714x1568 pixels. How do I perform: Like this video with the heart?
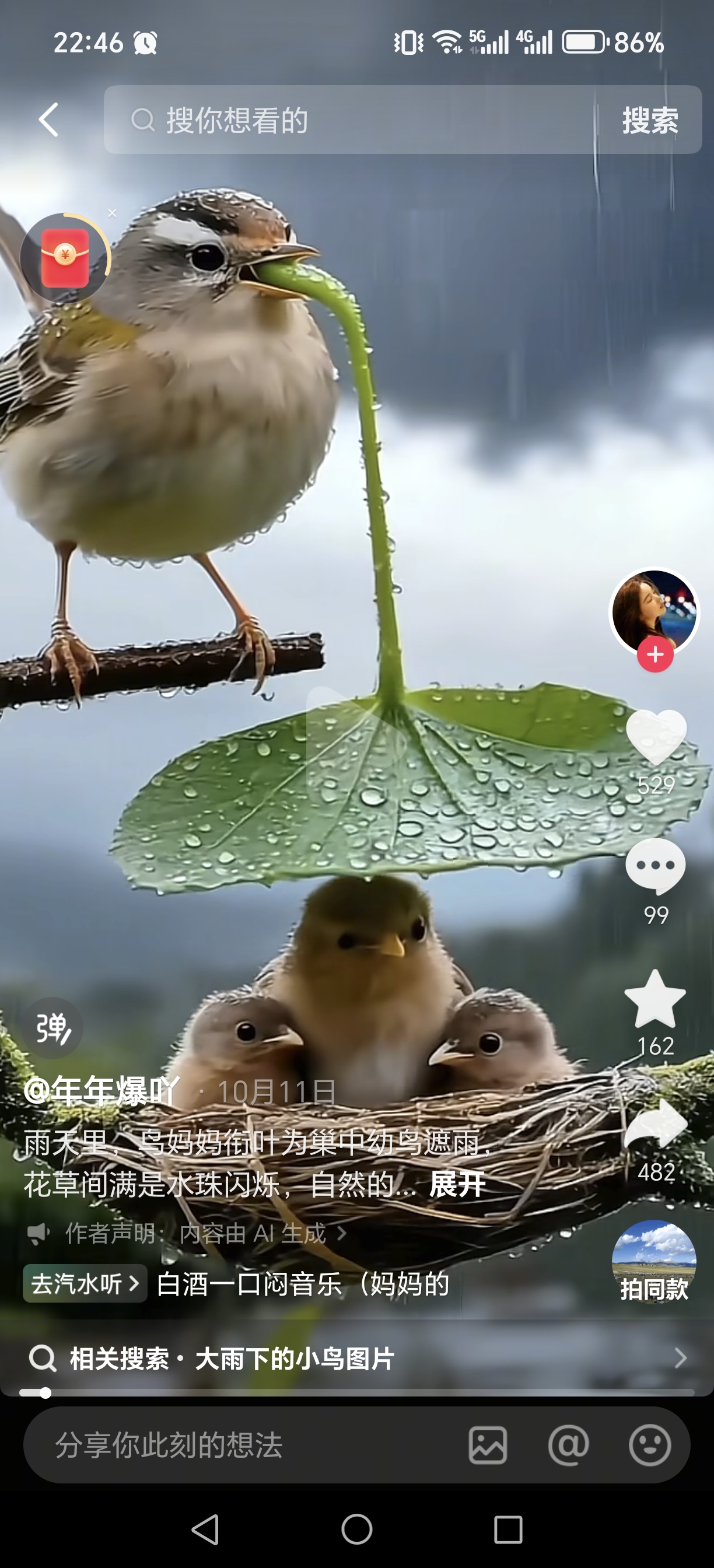(656, 737)
